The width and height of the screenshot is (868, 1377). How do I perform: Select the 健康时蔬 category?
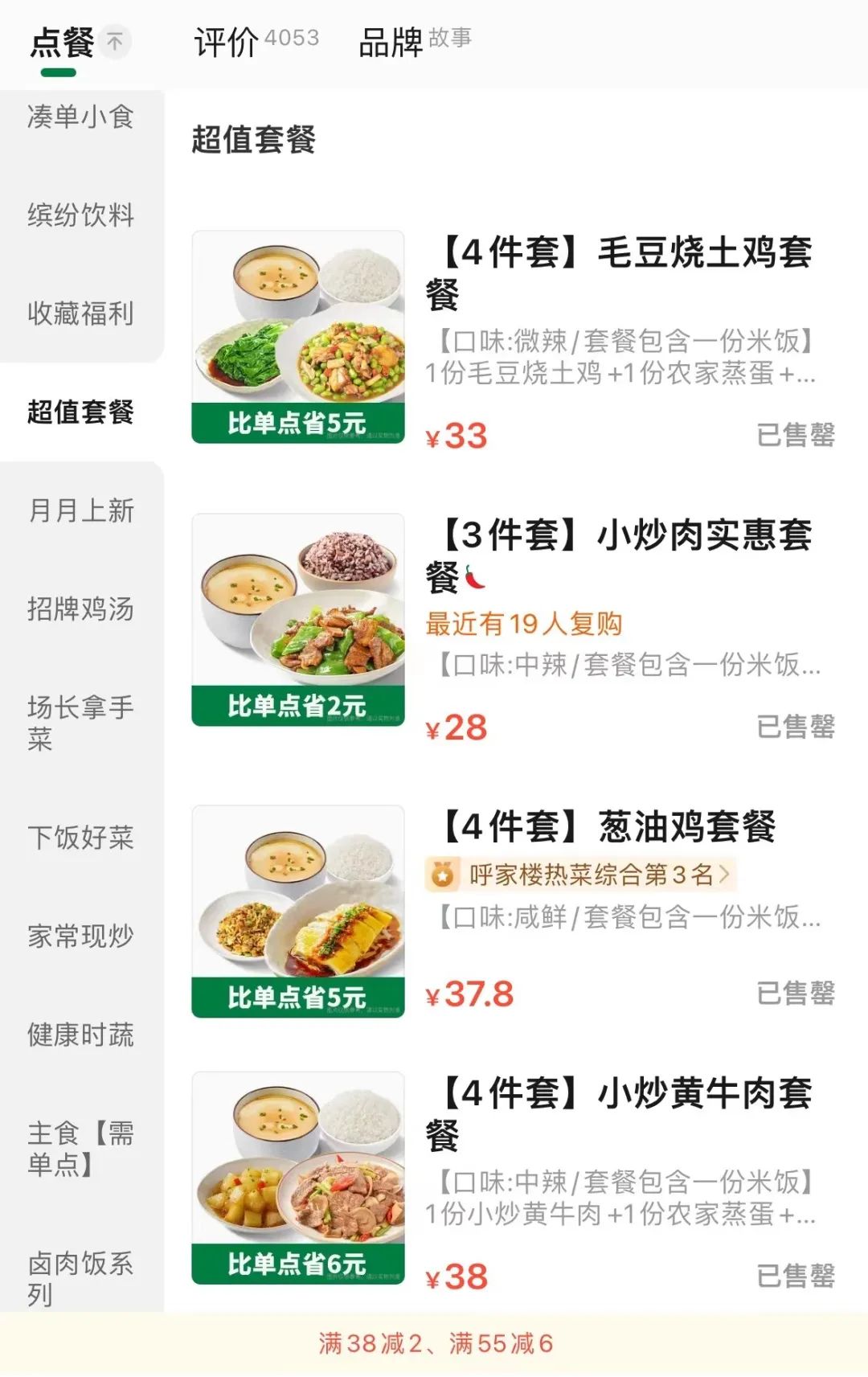[x=80, y=1035]
